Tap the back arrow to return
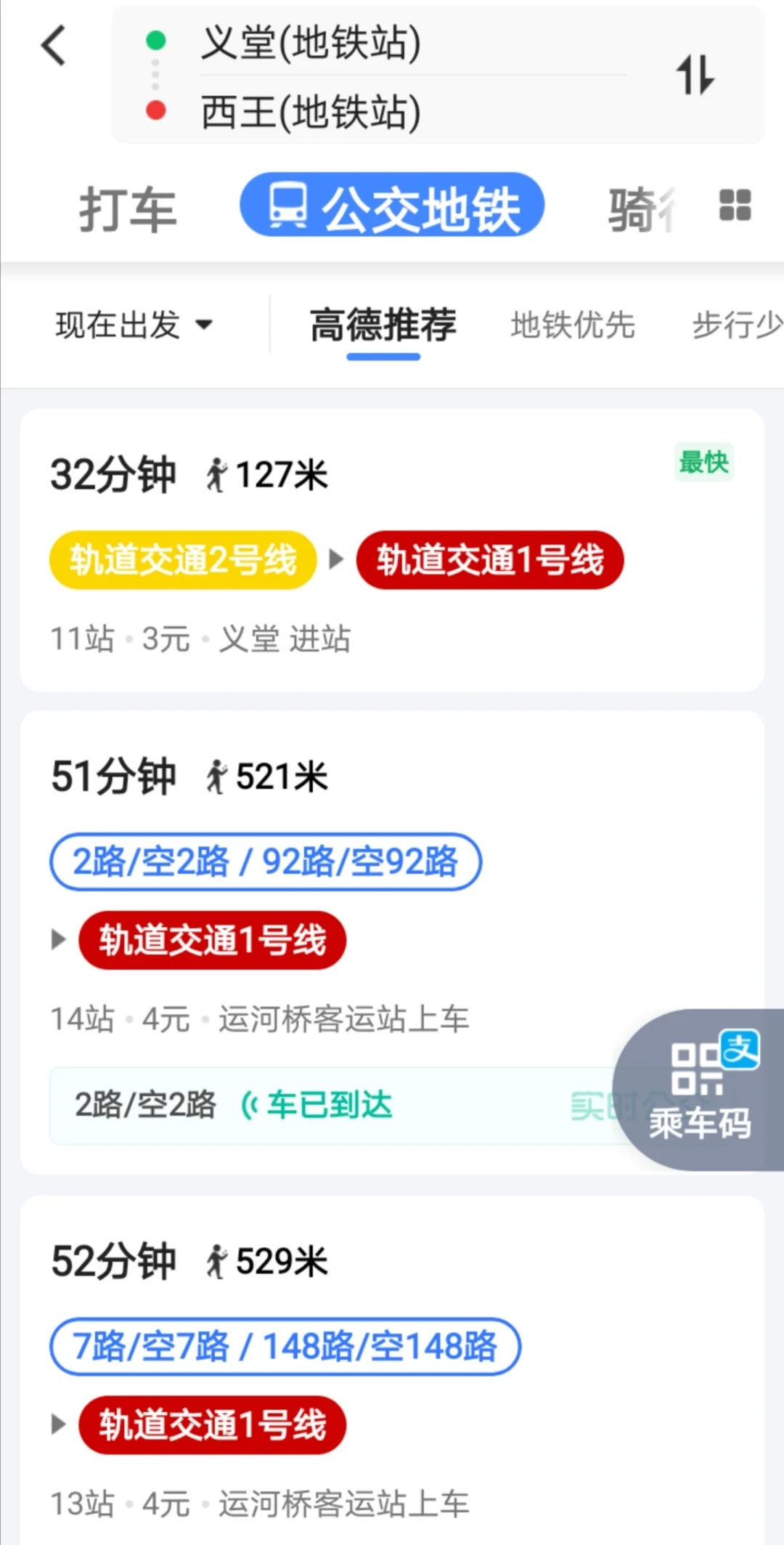The height and width of the screenshot is (1545, 784). click(x=54, y=45)
